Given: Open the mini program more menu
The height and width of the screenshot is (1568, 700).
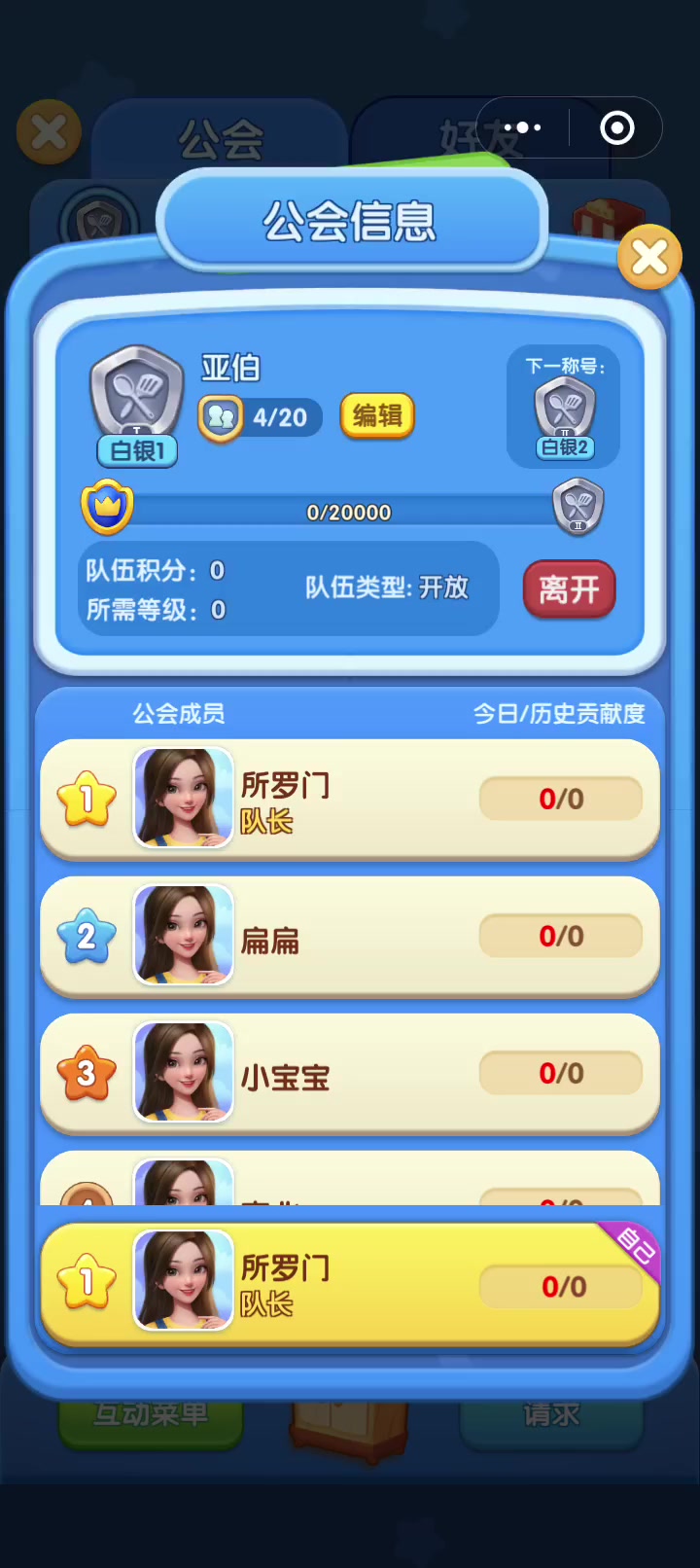Looking at the screenshot, I should 522,127.
